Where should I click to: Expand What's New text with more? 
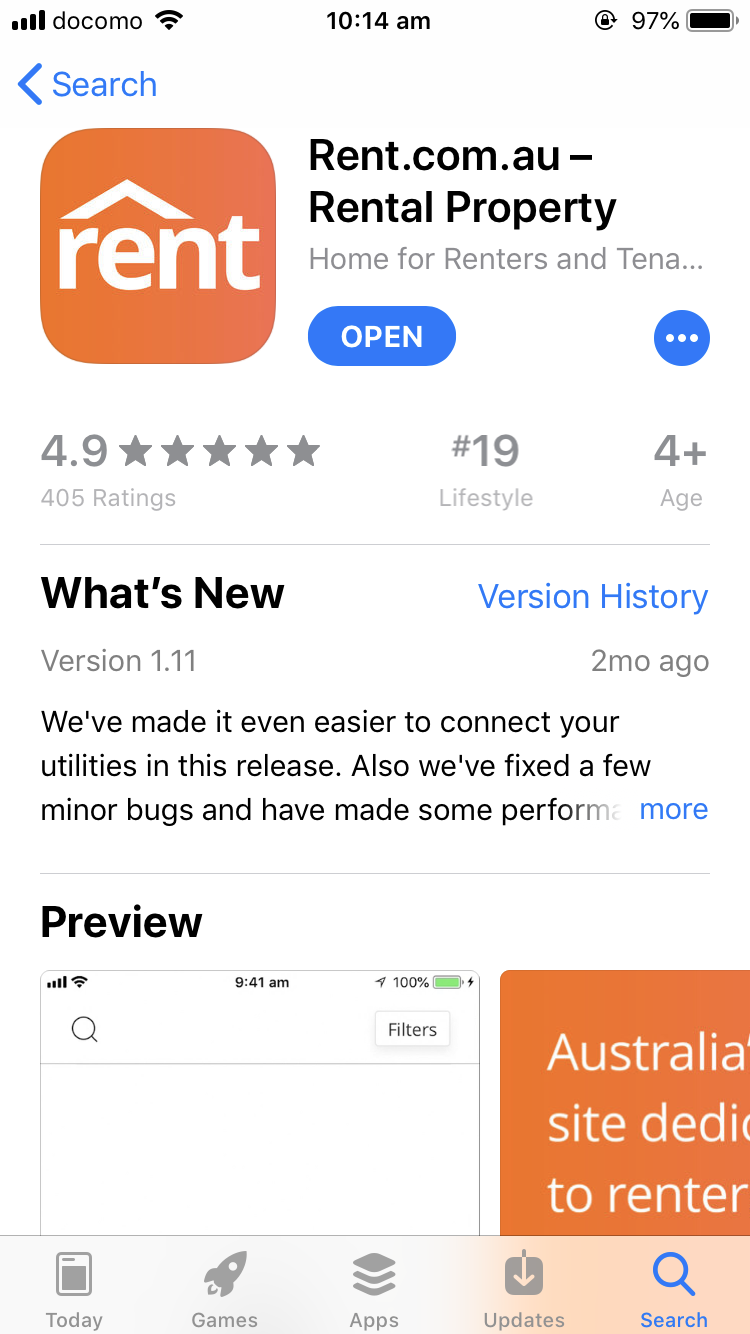(x=674, y=809)
